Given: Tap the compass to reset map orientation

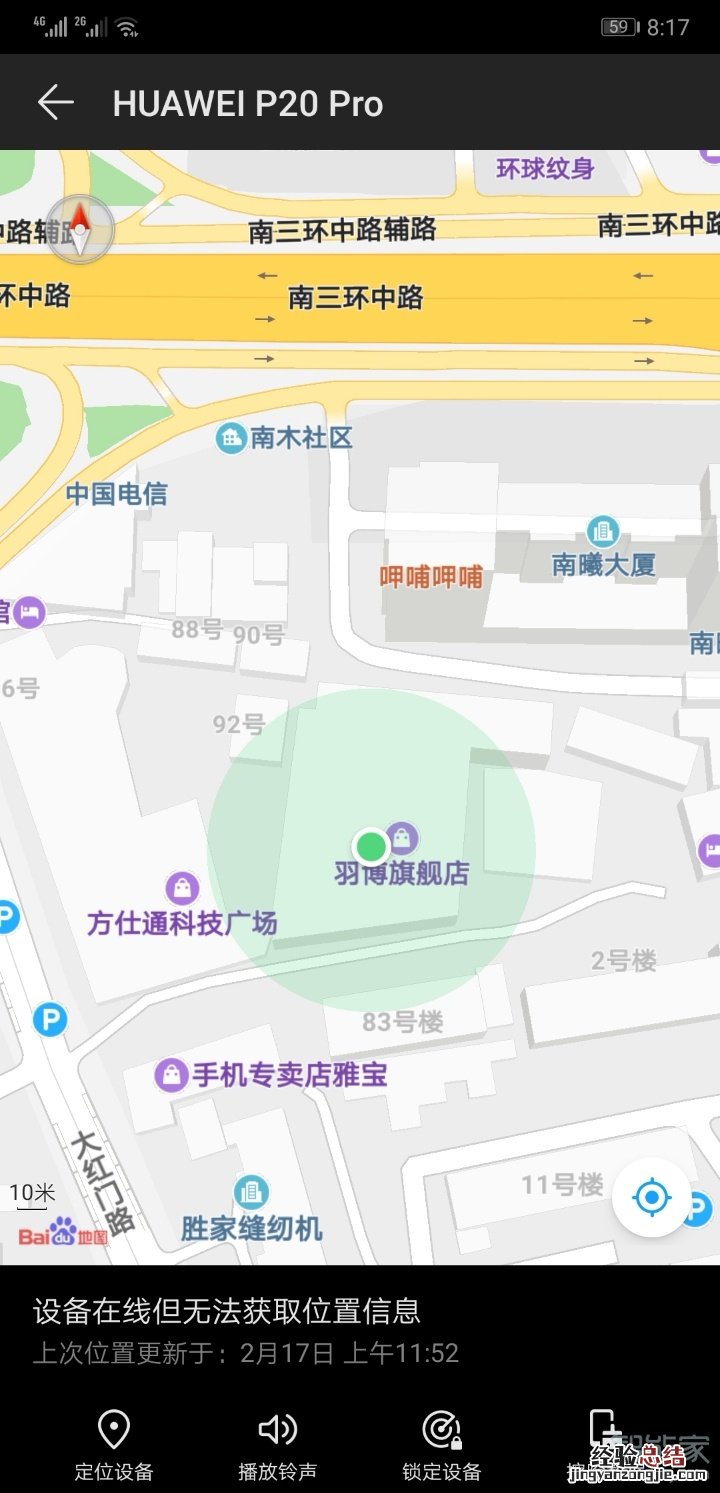Looking at the screenshot, I should point(80,229).
